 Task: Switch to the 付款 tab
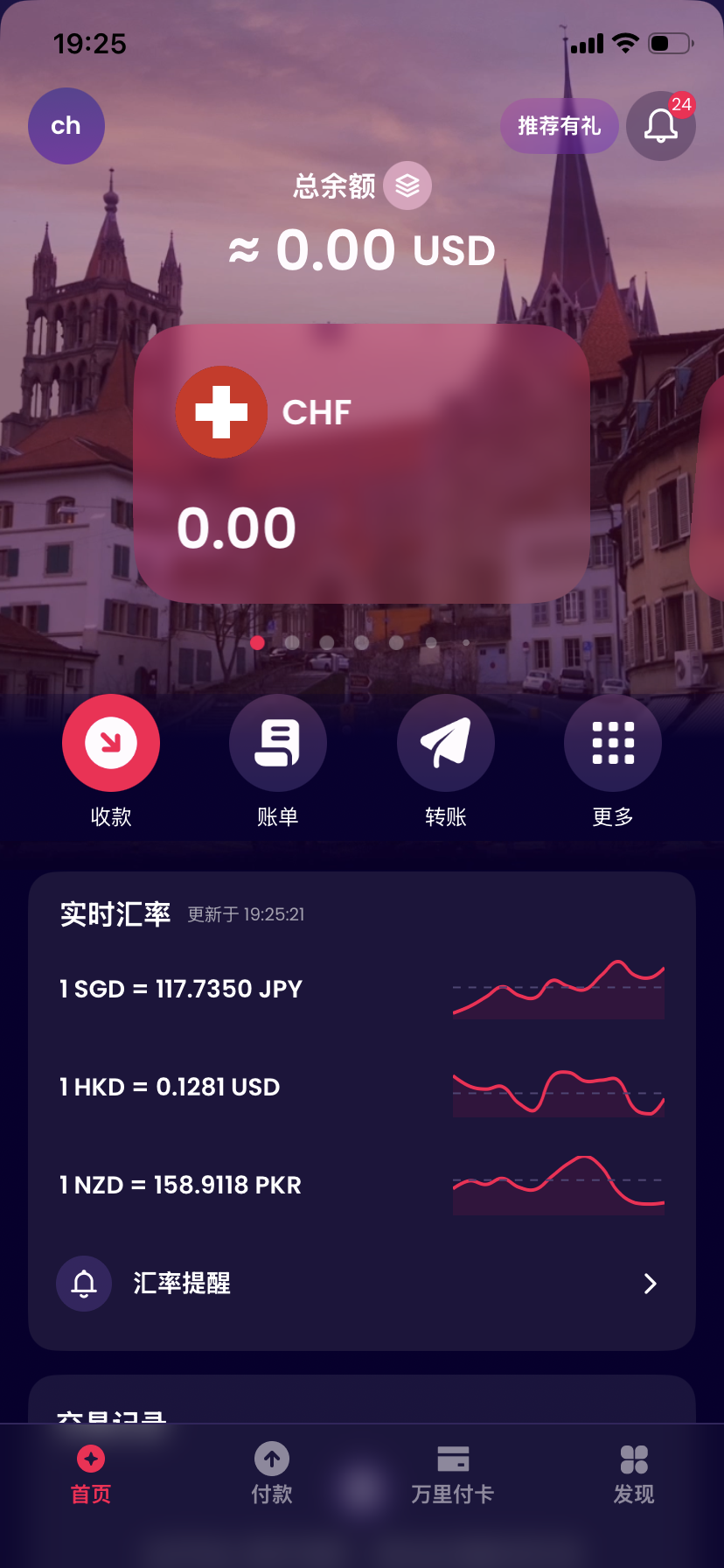tap(272, 1474)
